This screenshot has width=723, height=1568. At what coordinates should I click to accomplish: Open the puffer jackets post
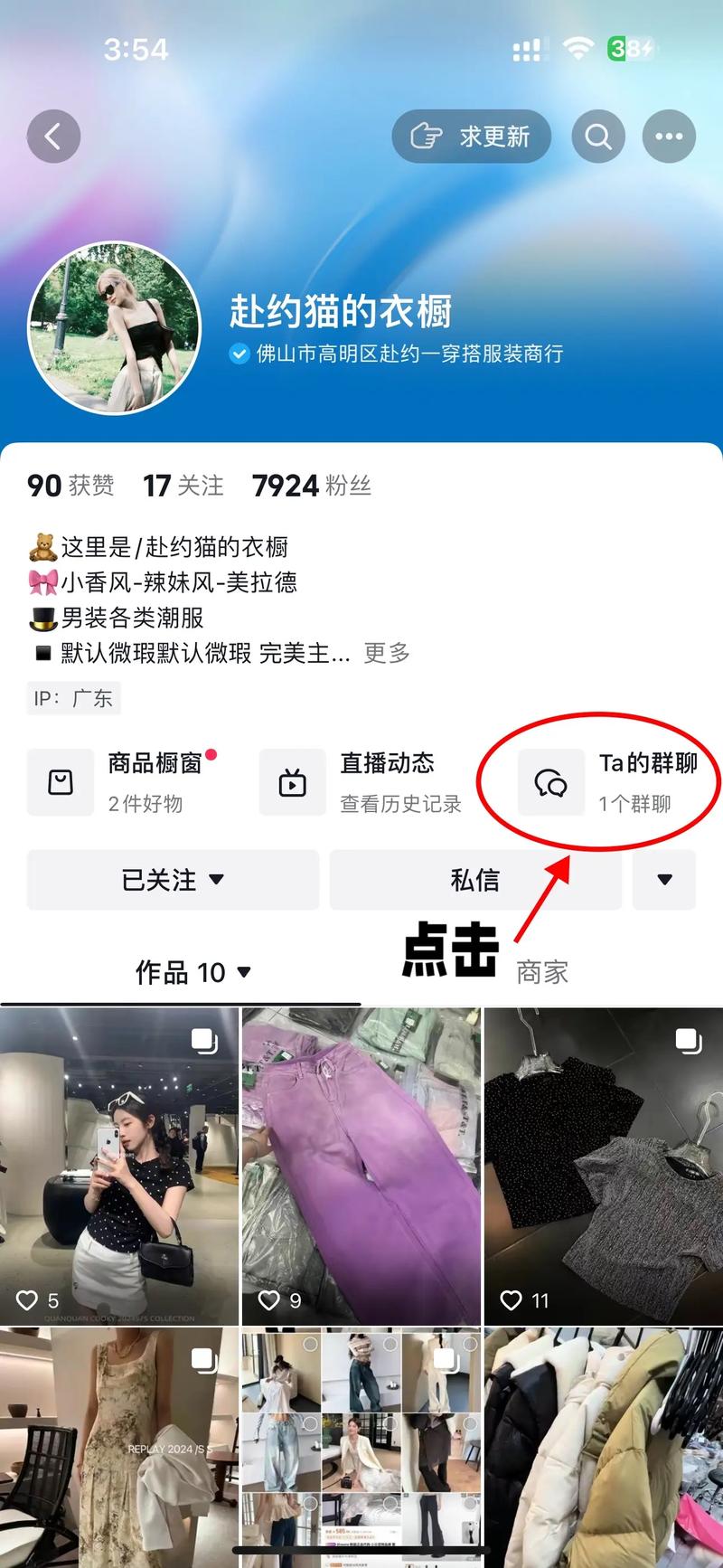pyautogui.click(x=604, y=1447)
